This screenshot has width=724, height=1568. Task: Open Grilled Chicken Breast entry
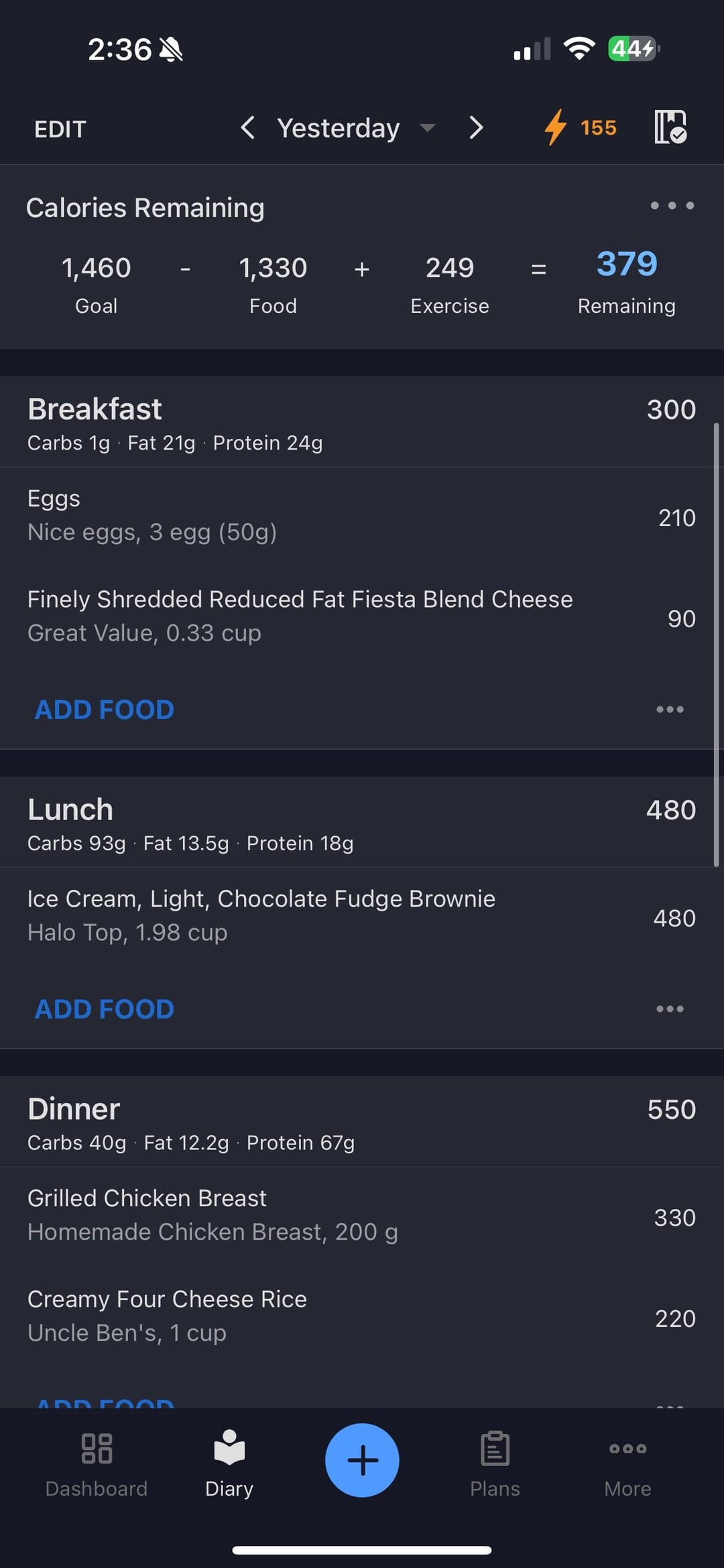pos(362,1216)
